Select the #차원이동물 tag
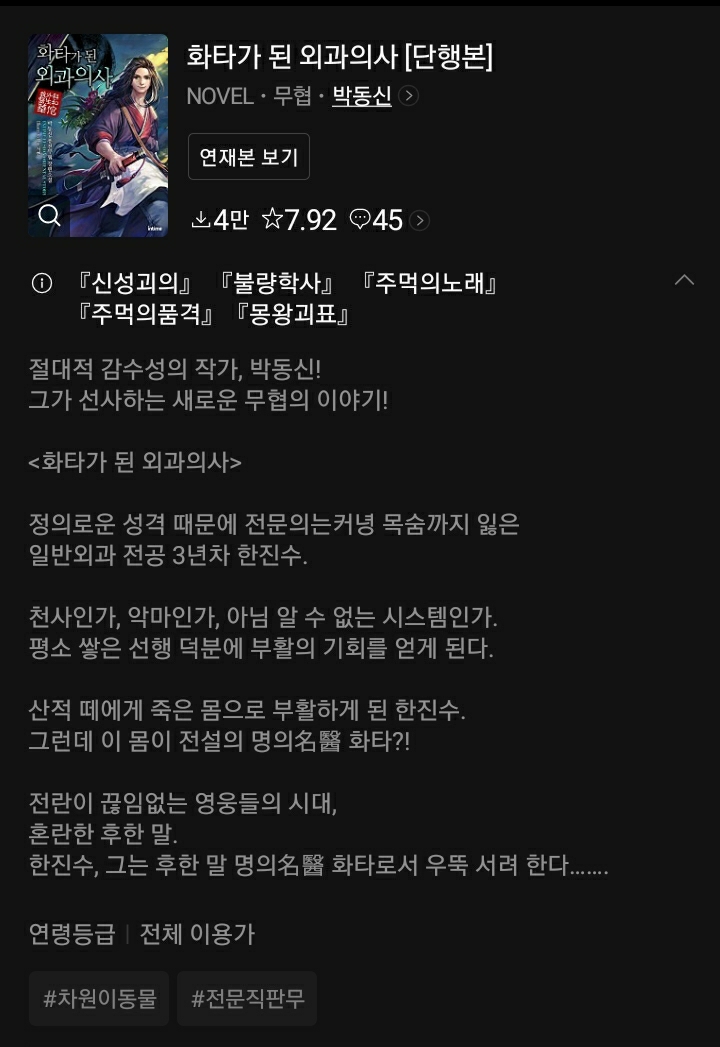This screenshot has height=1047, width=720. (99, 998)
